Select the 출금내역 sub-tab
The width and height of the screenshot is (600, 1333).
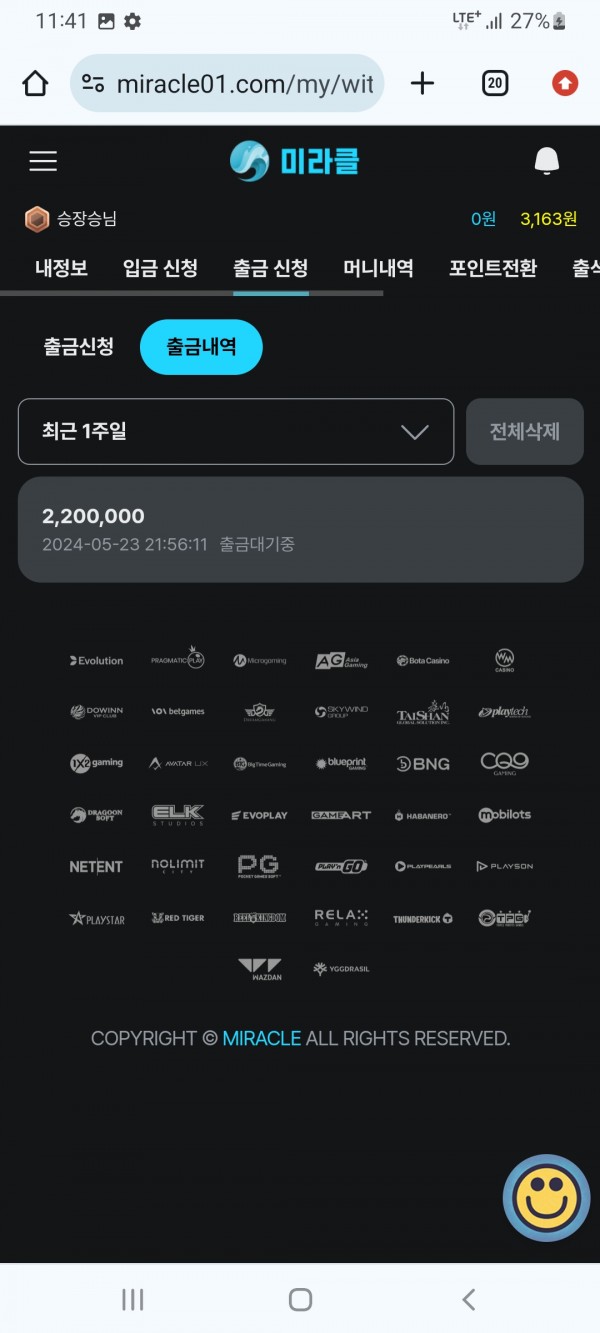click(201, 347)
